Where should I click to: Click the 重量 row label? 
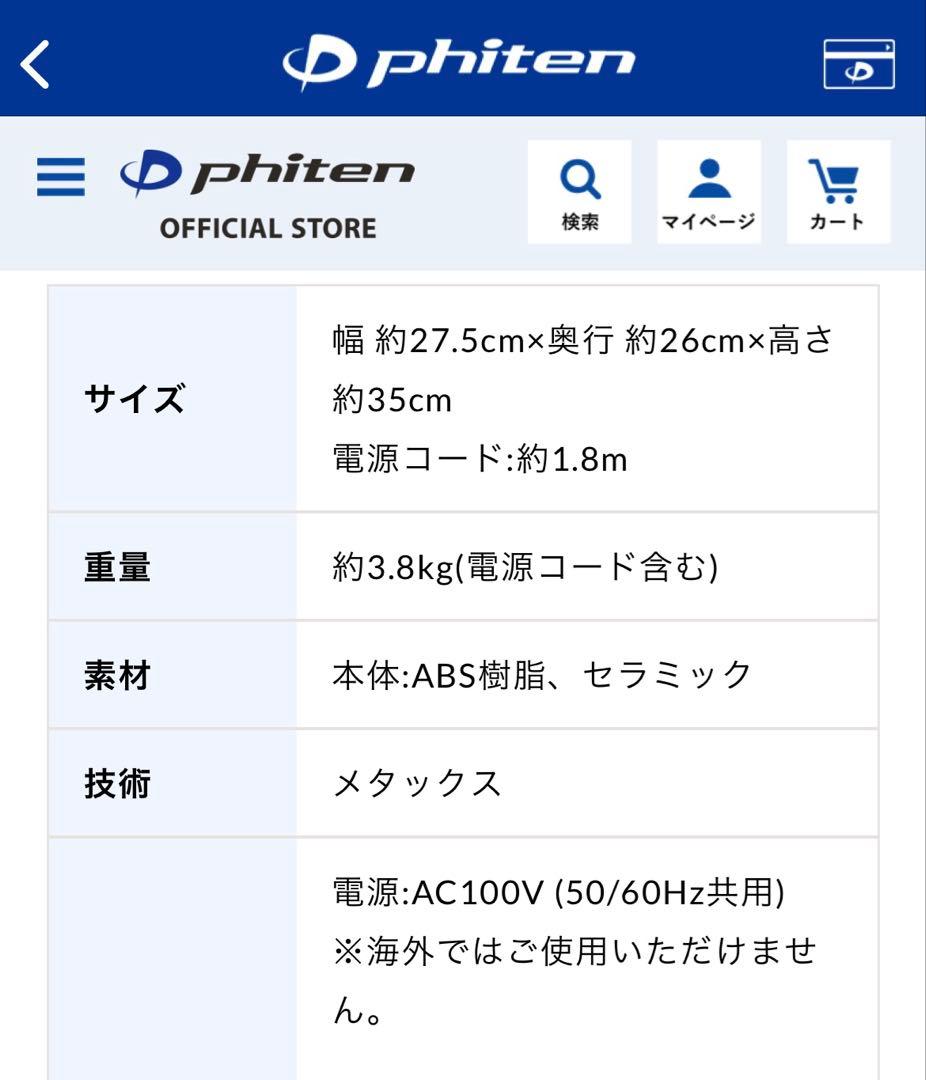pyautogui.click(x=119, y=567)
